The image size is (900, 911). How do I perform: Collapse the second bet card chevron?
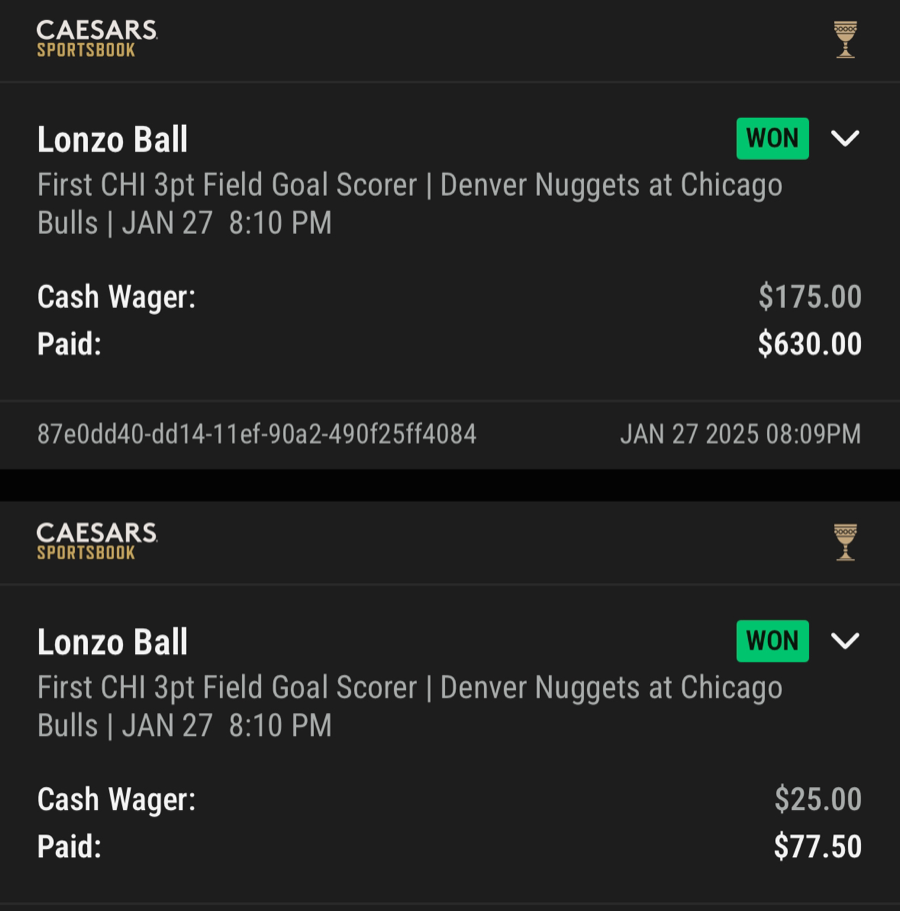[847, 641]
